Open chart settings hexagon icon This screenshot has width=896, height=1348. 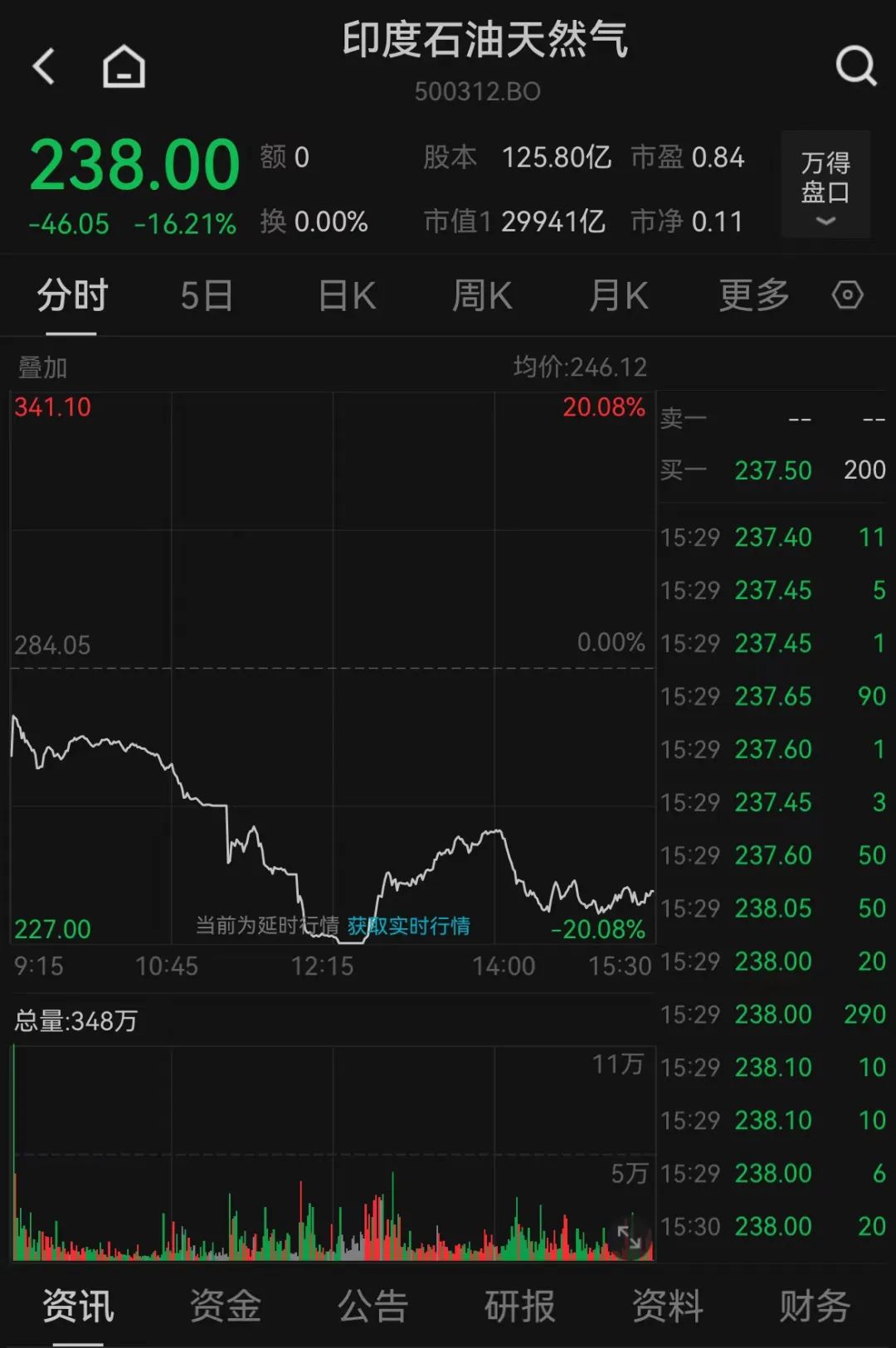(x=847, y=295)
